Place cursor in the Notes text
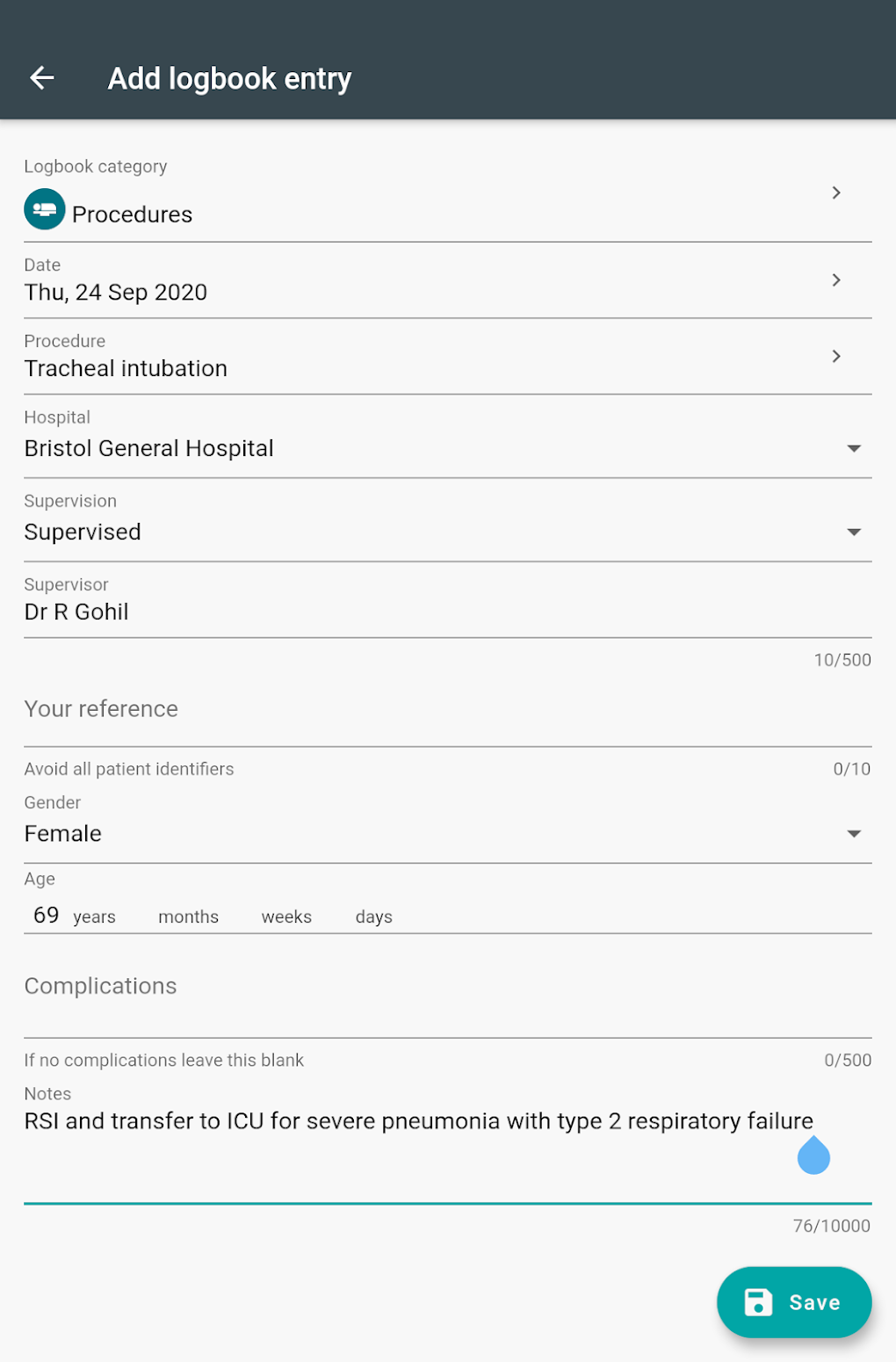 tap(418, 1121)
